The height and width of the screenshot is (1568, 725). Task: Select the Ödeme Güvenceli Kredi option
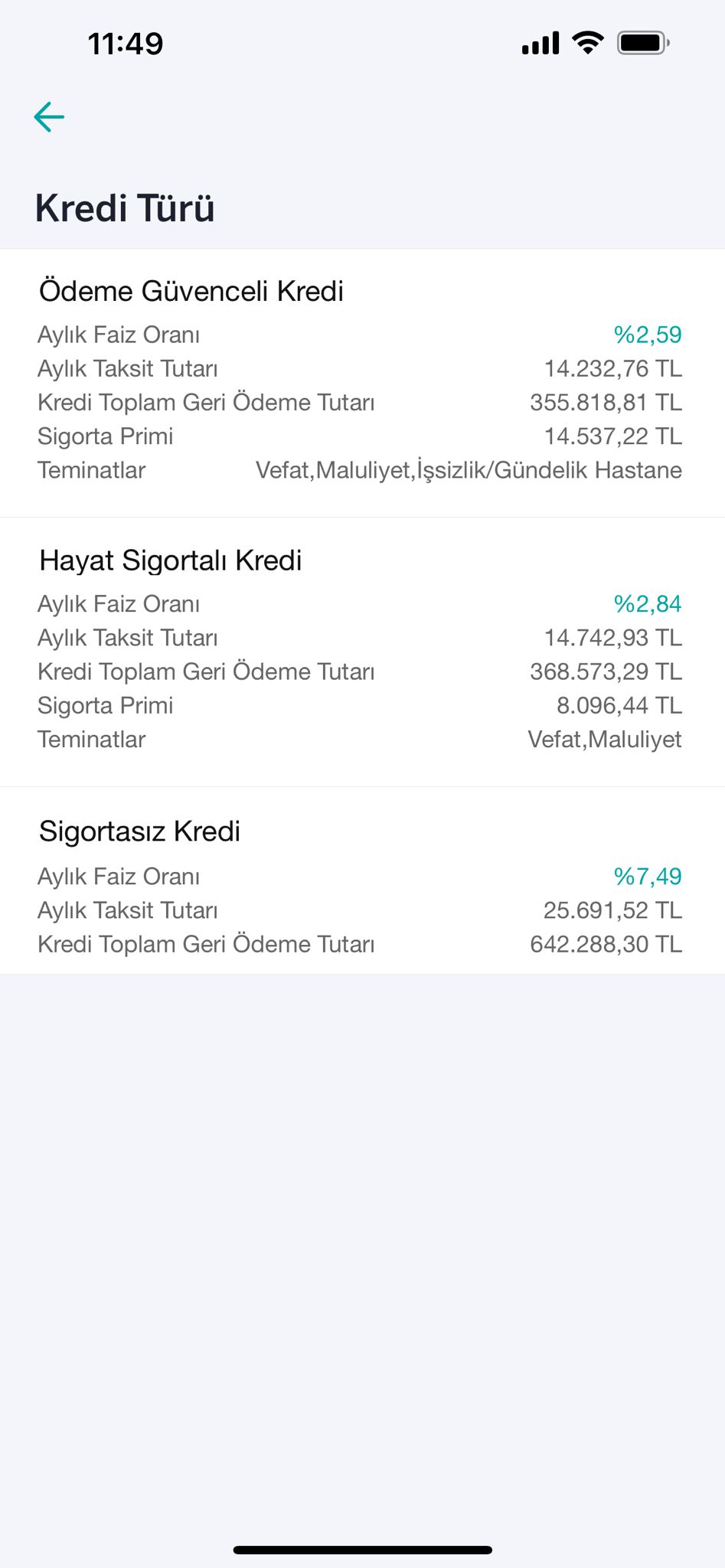362,383
